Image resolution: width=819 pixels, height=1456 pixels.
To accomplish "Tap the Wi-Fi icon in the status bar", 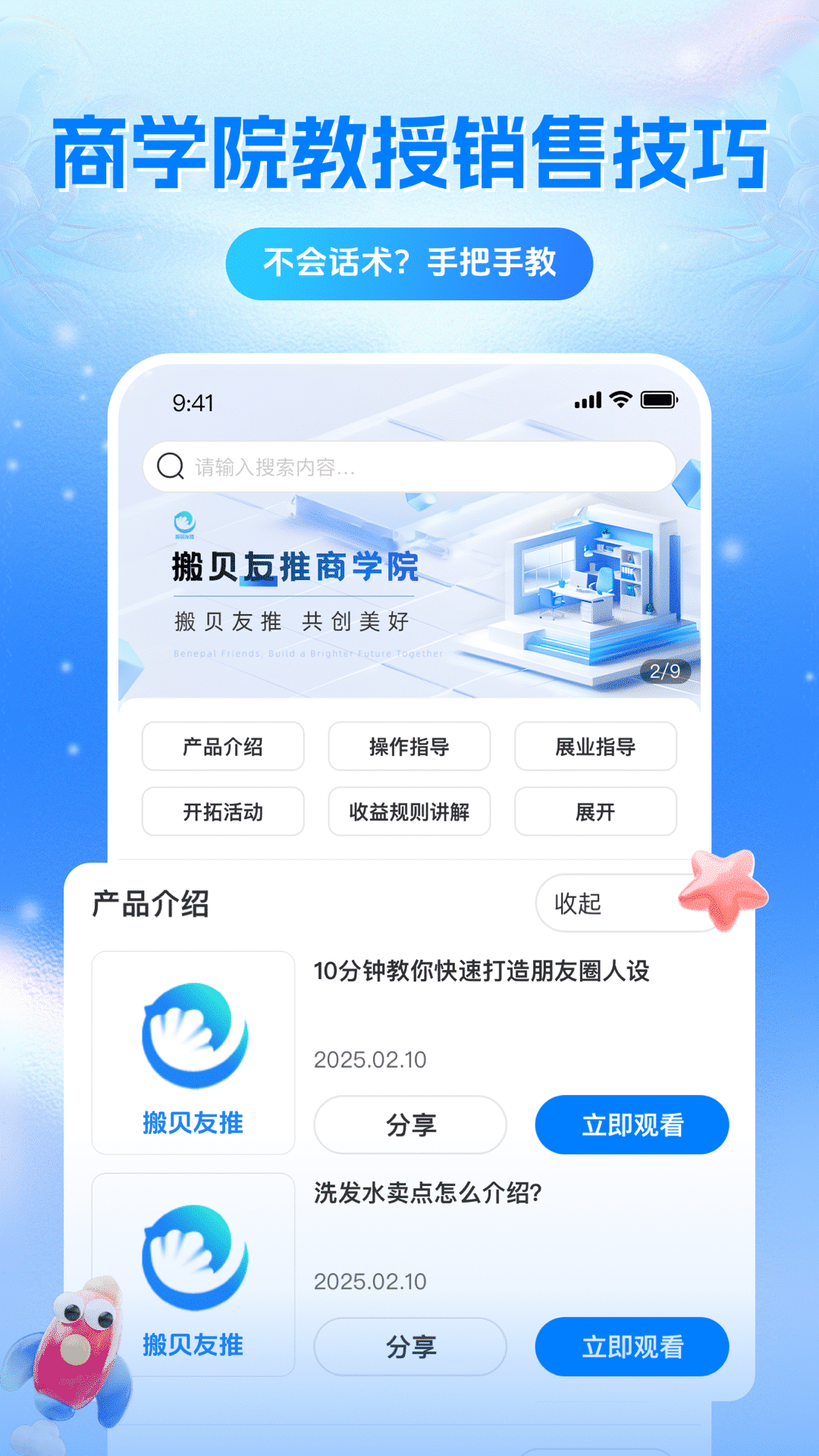I will point(620,400).
